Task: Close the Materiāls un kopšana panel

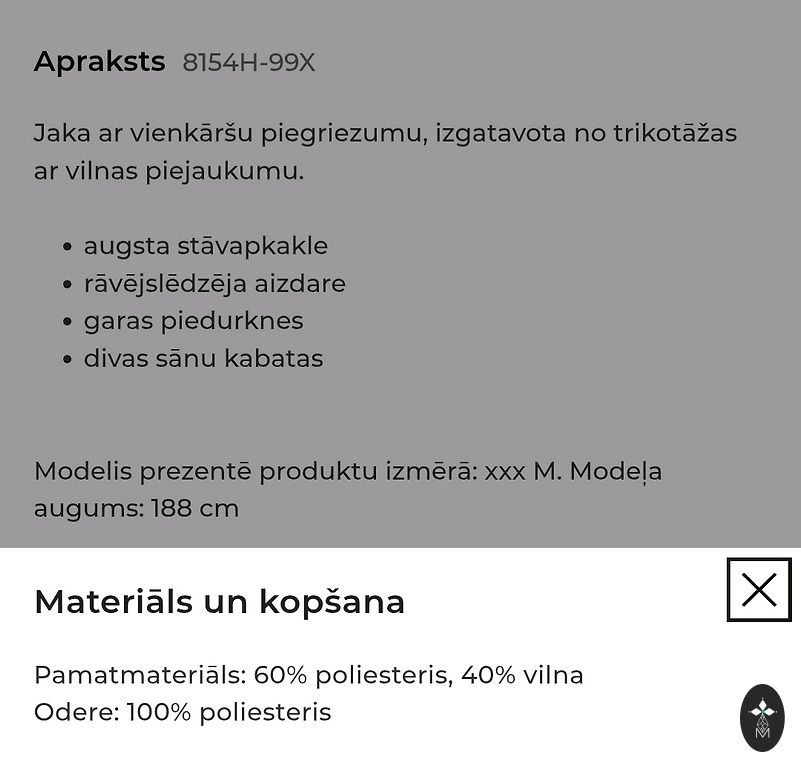Action: click(x=759, y=590)
